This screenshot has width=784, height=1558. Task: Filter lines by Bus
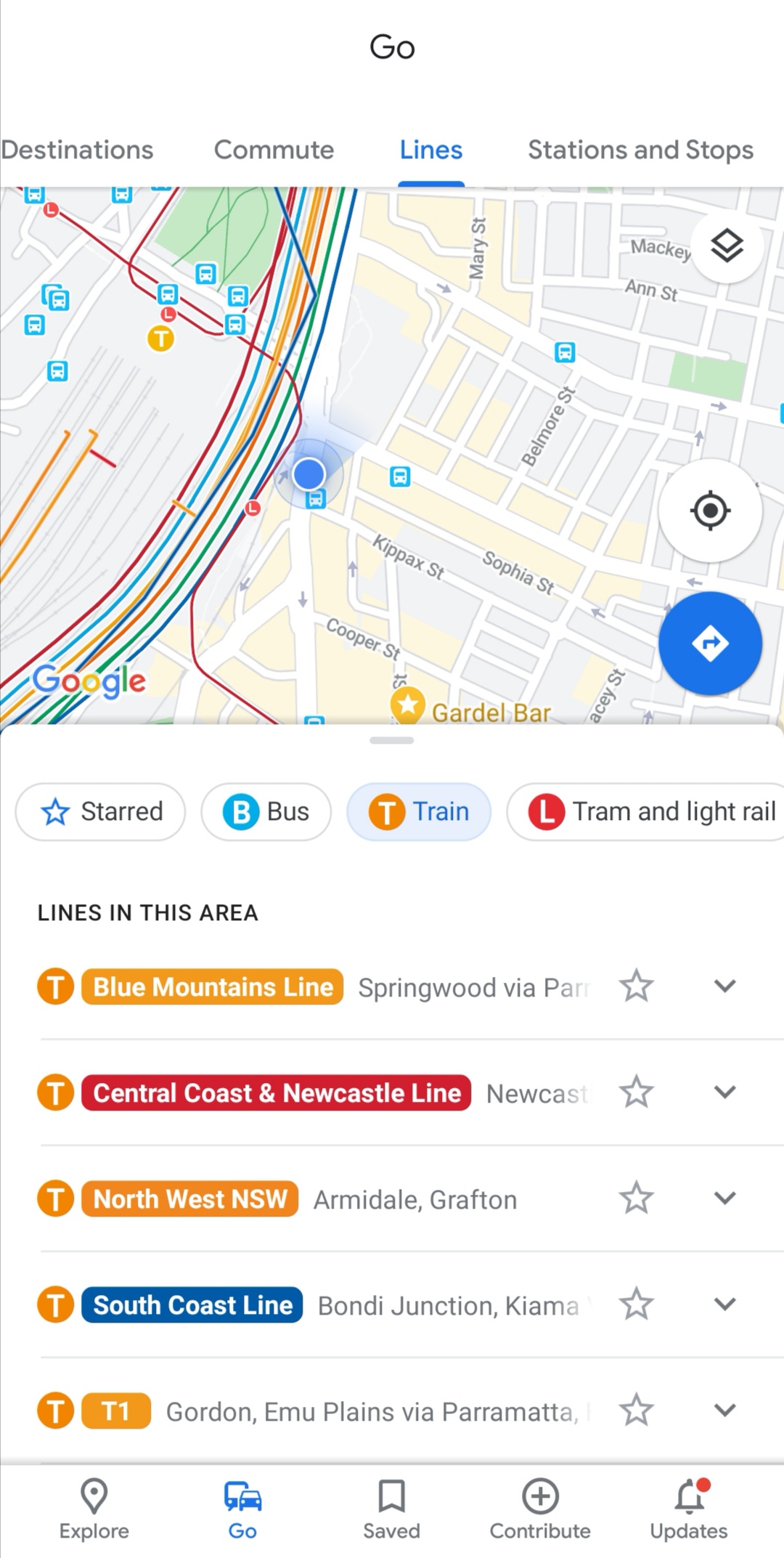tap(266, 811)
